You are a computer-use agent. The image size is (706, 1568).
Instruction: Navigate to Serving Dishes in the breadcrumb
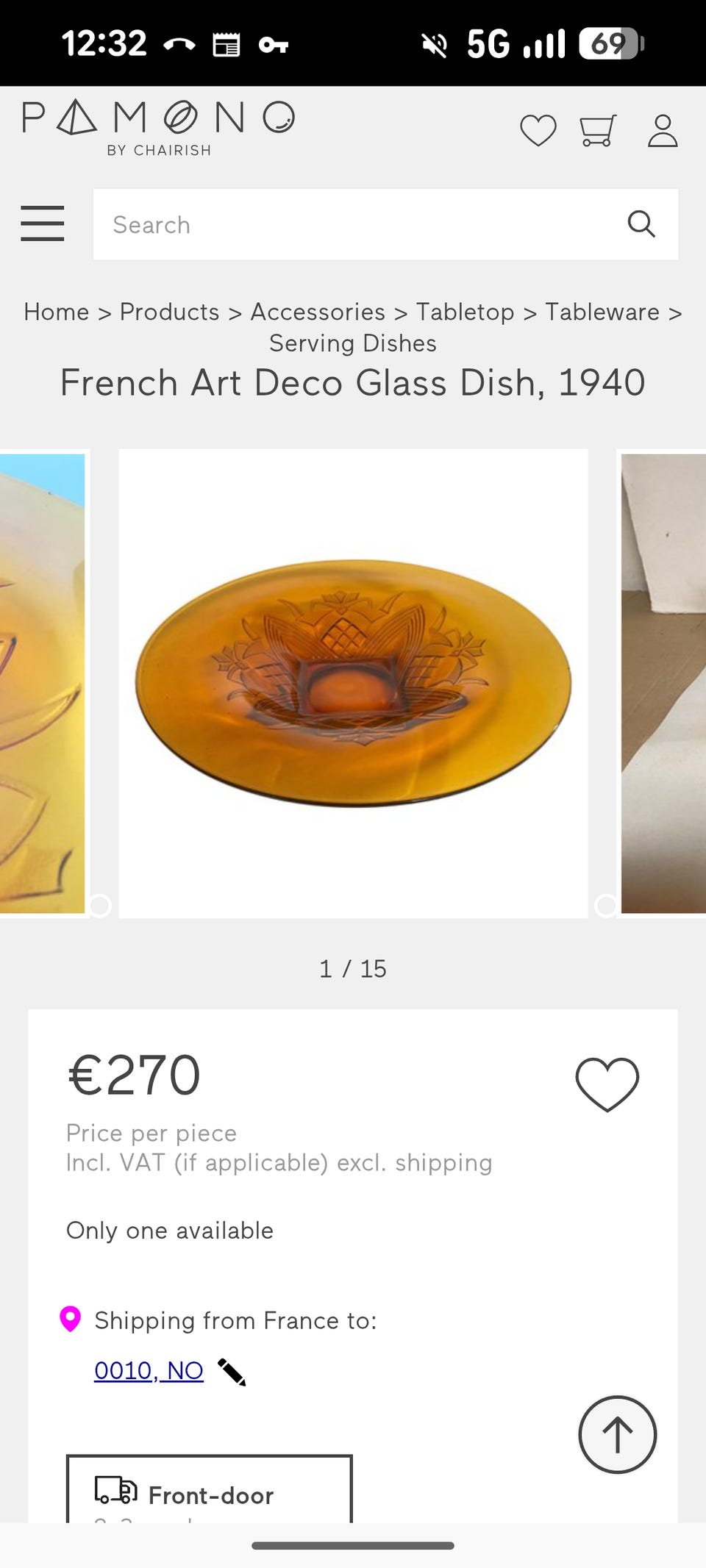click(352, 343)
